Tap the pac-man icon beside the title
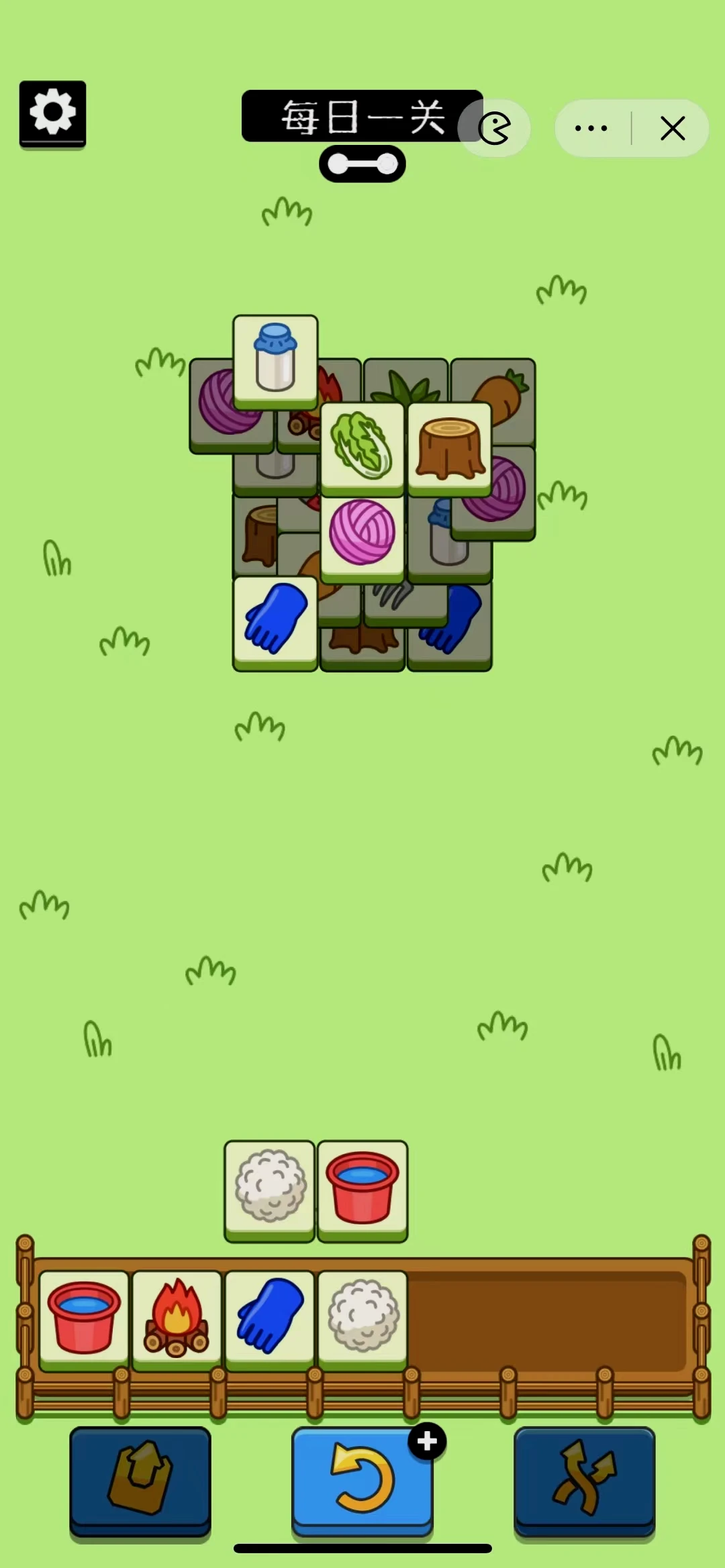This screenshot has height=1568, width=725. [495, 128]
